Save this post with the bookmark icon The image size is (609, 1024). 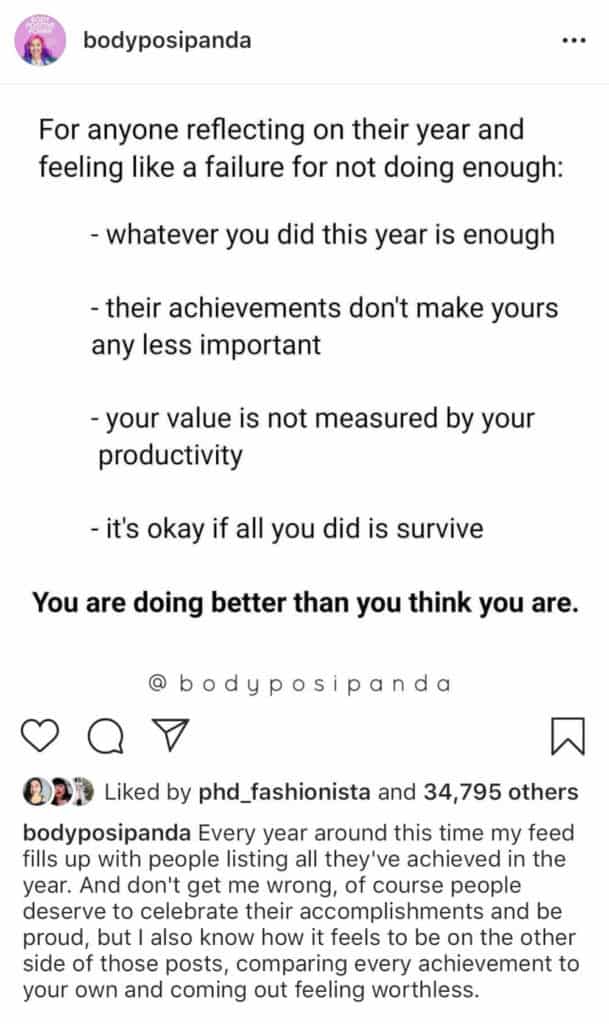568,736
